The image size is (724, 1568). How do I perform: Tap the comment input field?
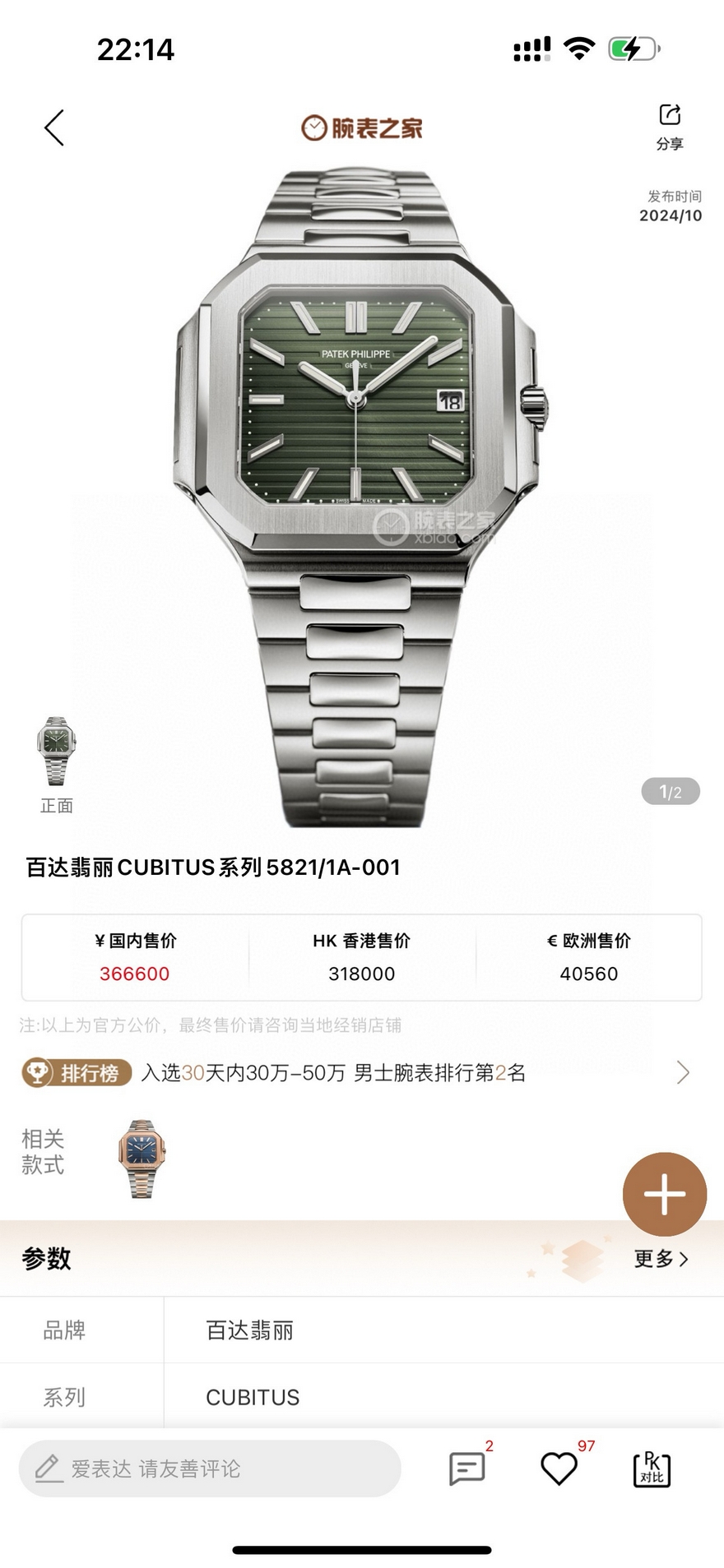[210, 1469]
